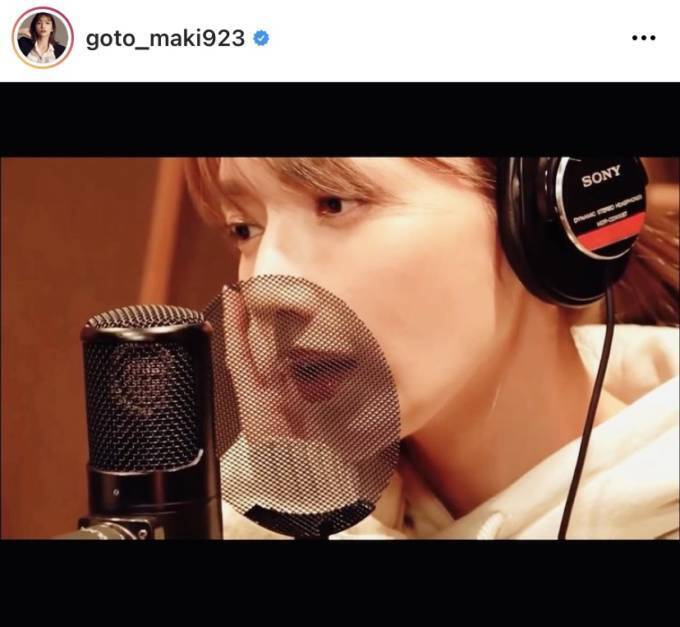Open the post's three-dot options menu
Screen dimensions: 680x627
[643, 39]
